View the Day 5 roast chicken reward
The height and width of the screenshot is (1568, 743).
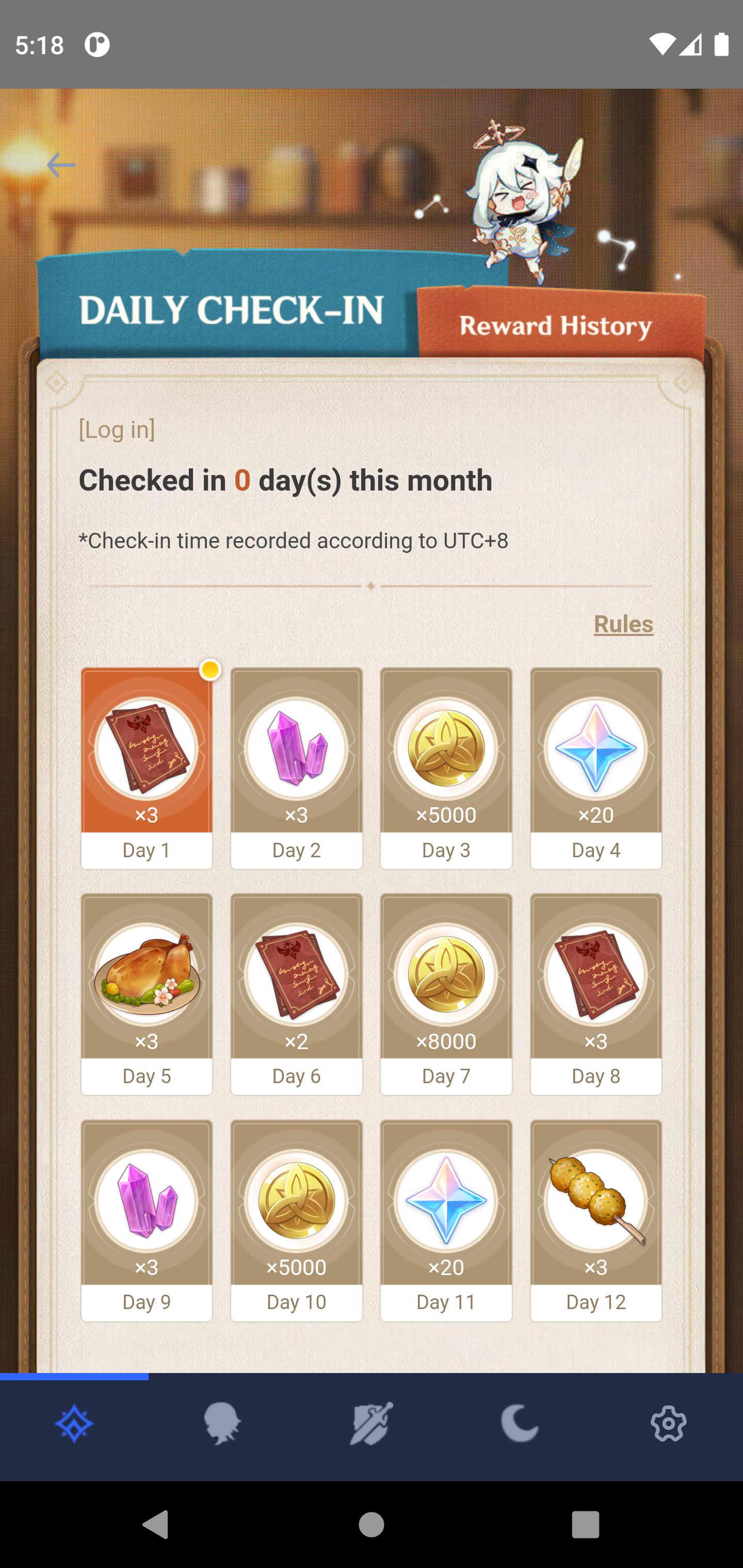tap(147, 994)
